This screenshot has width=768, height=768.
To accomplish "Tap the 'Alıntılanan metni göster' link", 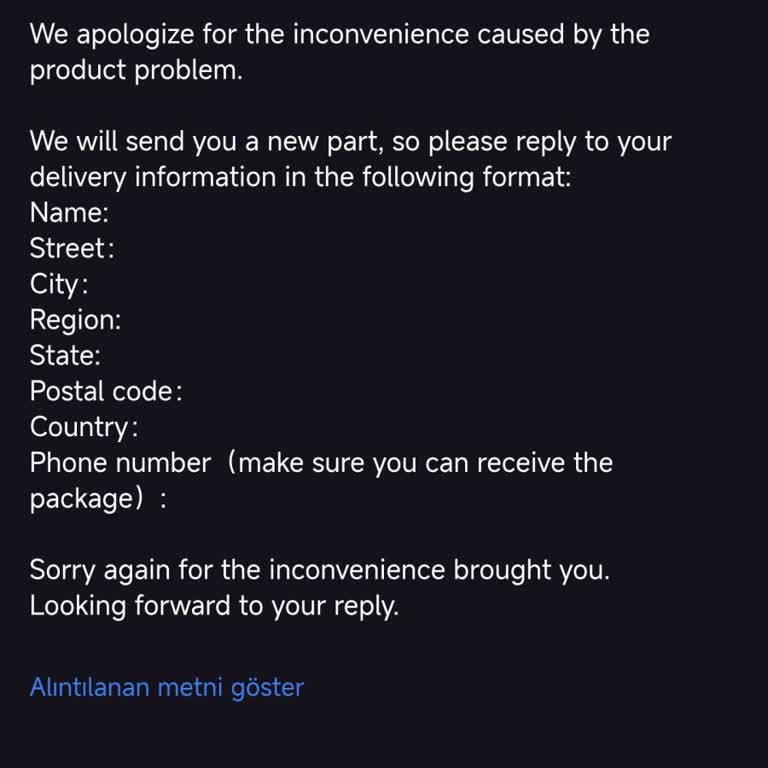I will pyautogui.click(x=166, y=687).
